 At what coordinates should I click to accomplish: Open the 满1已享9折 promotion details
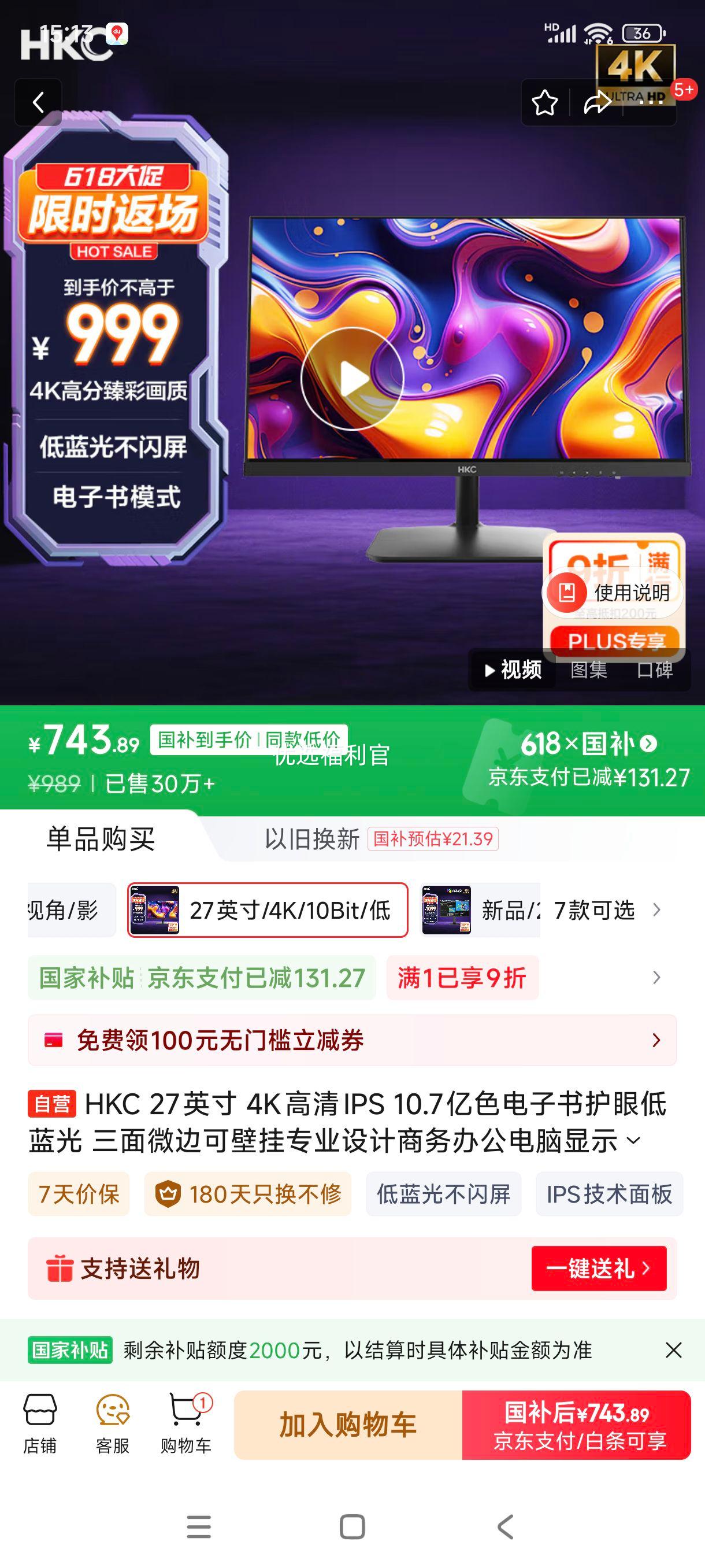click(462, 978)
